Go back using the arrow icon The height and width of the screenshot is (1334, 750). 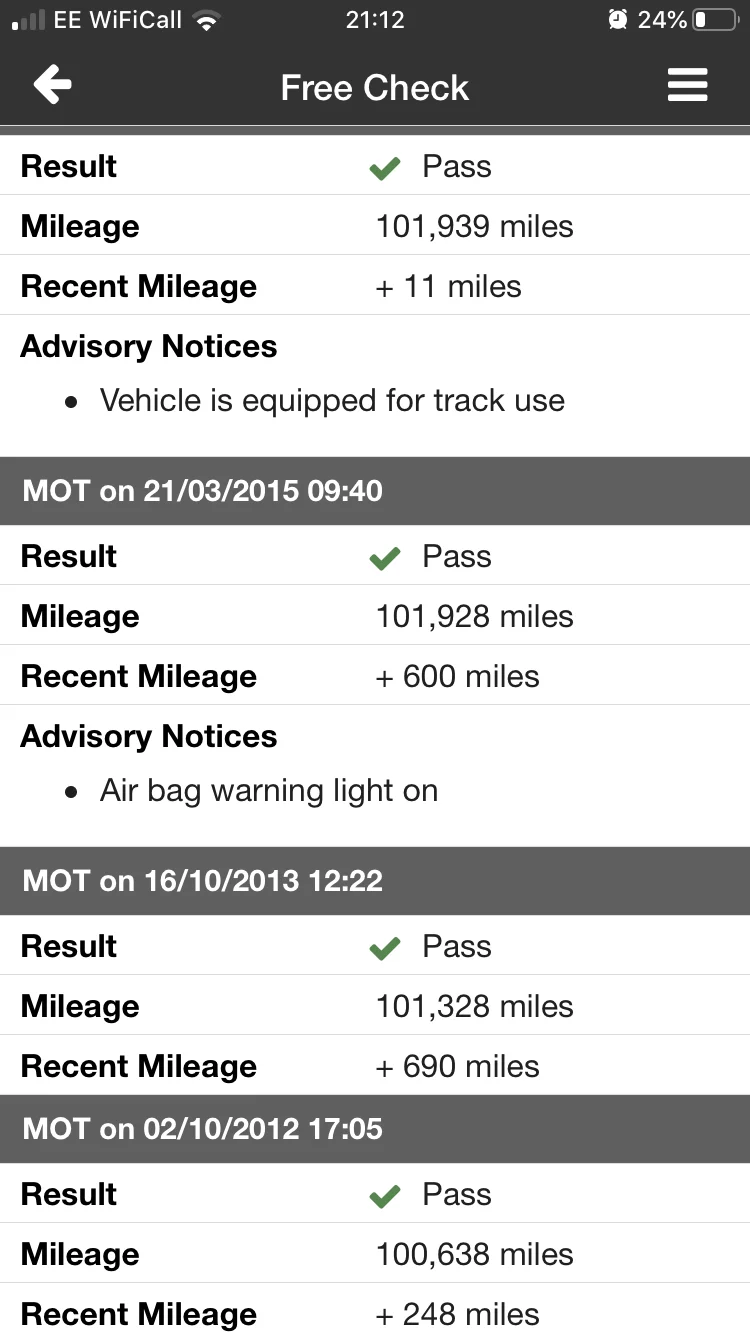(52, 86)
